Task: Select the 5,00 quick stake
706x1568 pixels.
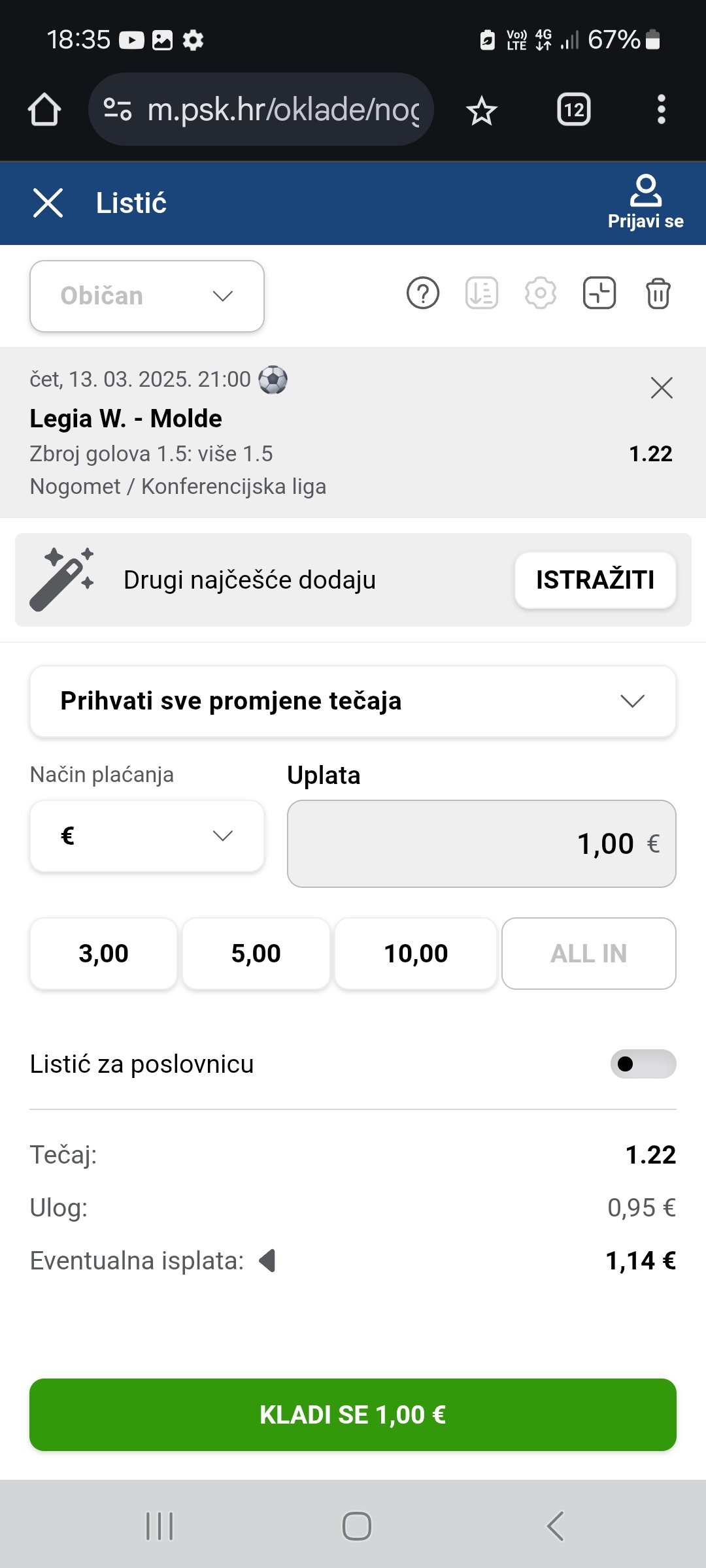Action: [256, 954]
